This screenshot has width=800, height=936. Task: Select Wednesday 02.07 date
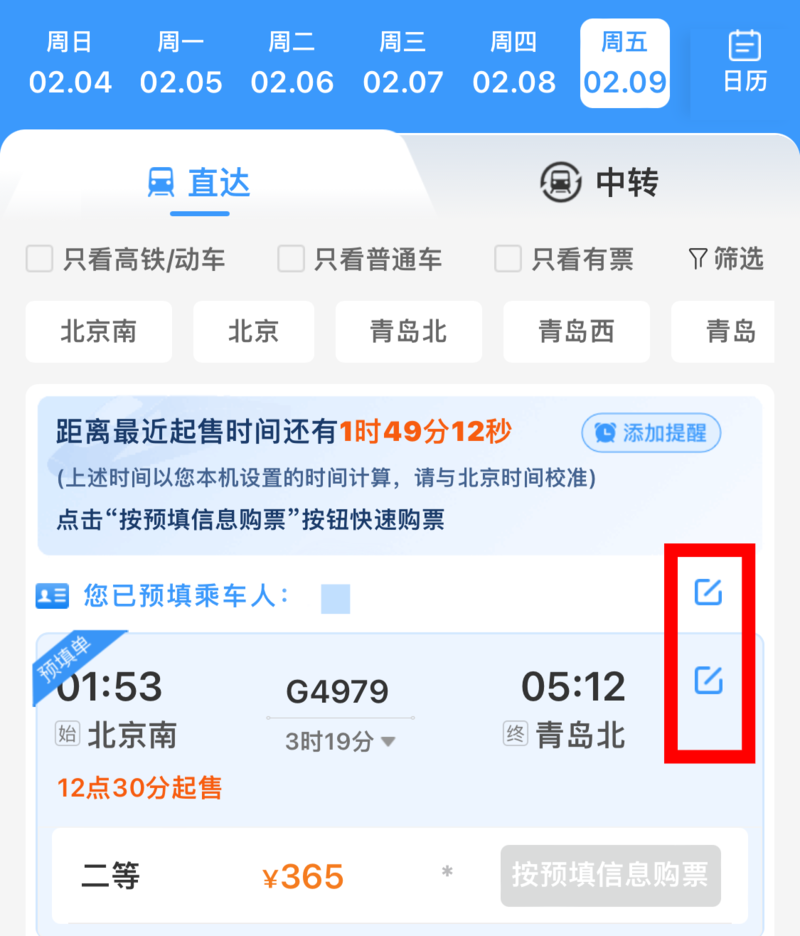[403, 64]
